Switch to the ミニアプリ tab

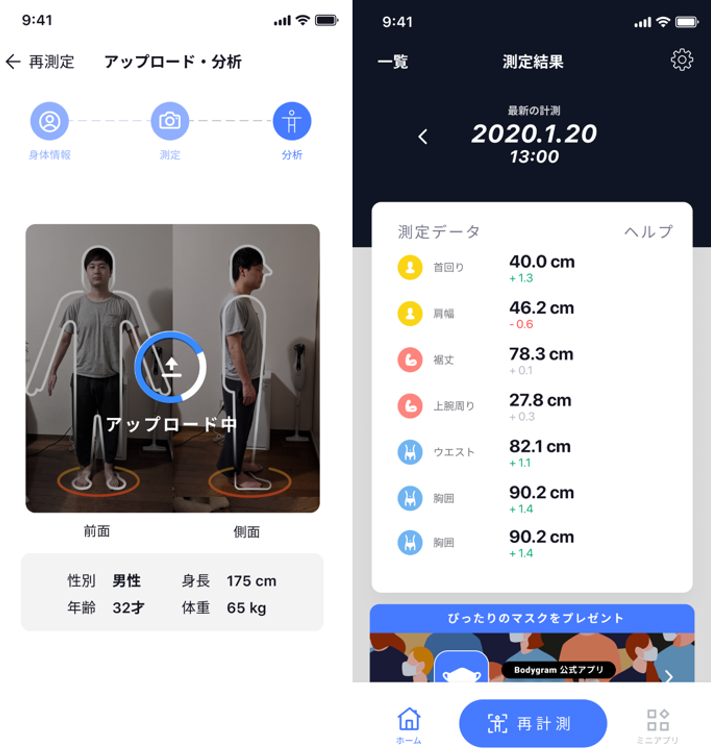click(657, 726)
